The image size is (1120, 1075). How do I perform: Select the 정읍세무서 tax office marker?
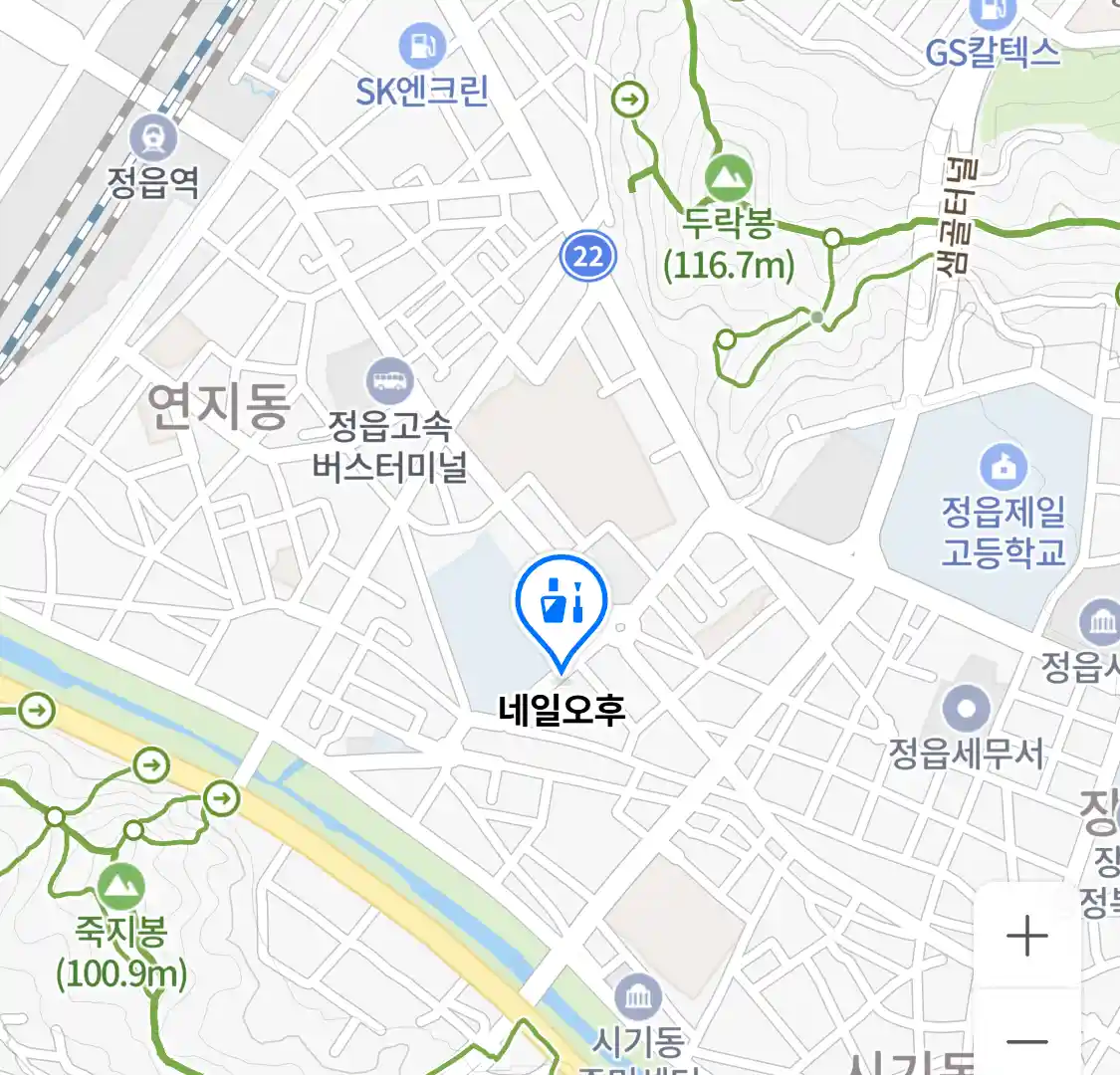click(x=966, y=711)
